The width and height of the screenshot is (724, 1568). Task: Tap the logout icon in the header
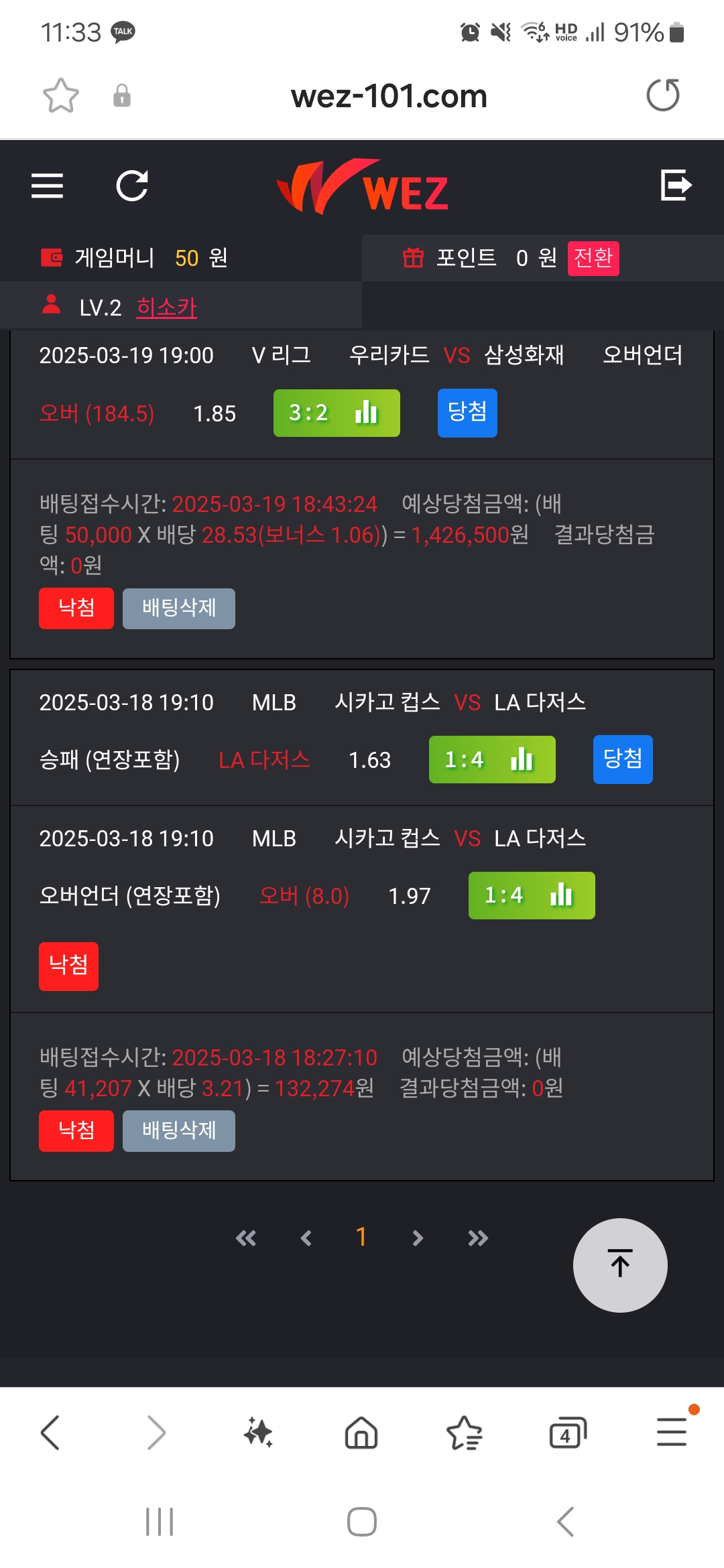[x=676, y=186]
